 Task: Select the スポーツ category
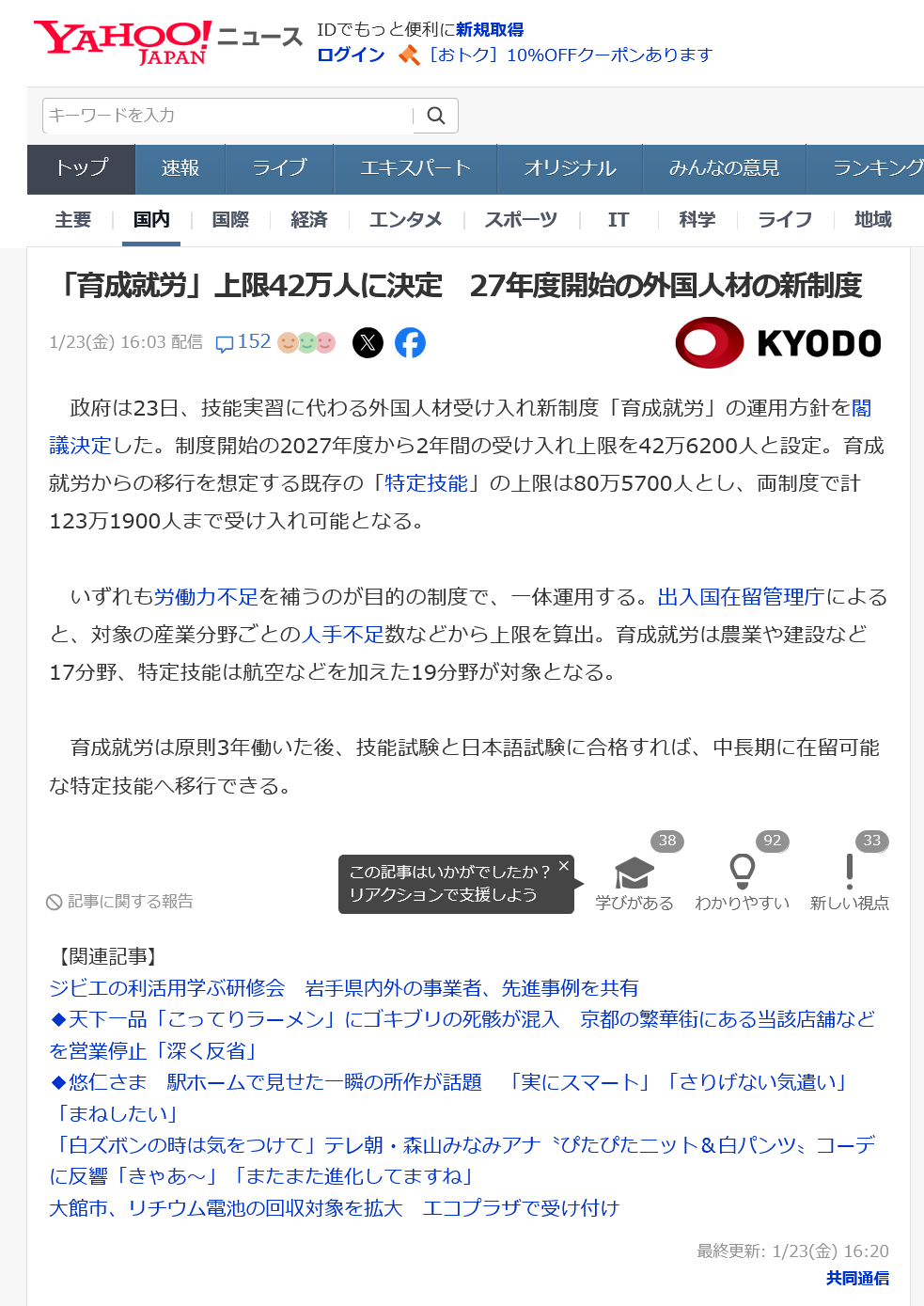(521, 220)
